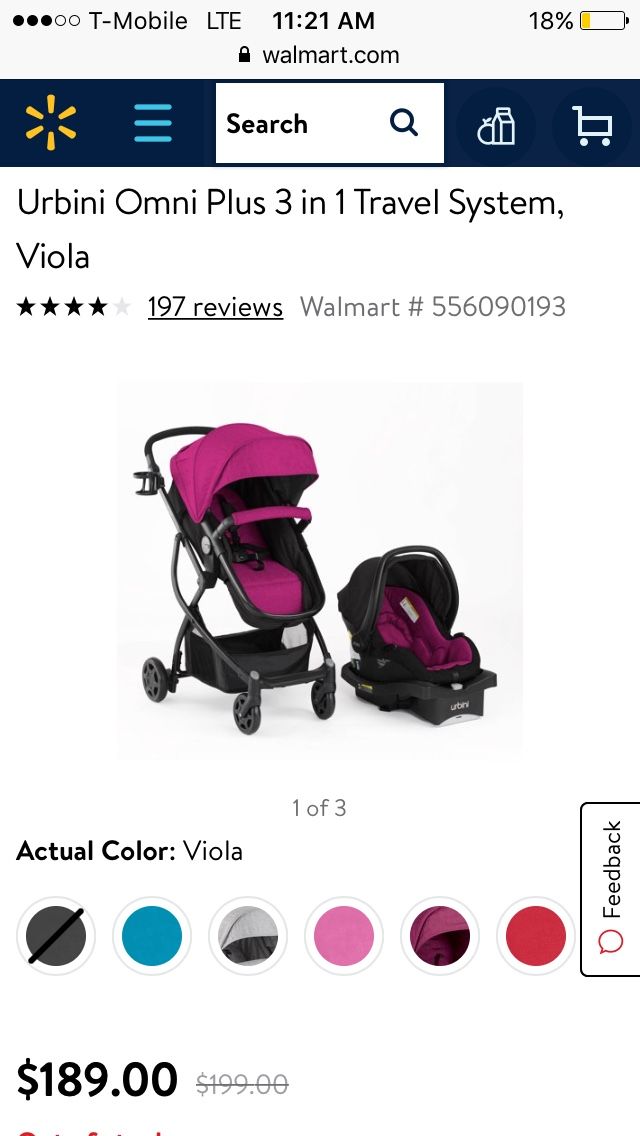The width and height of the screenshot is (640, 1136).
Task: Select the Viola purple color swatch
Action: (440, 935)
